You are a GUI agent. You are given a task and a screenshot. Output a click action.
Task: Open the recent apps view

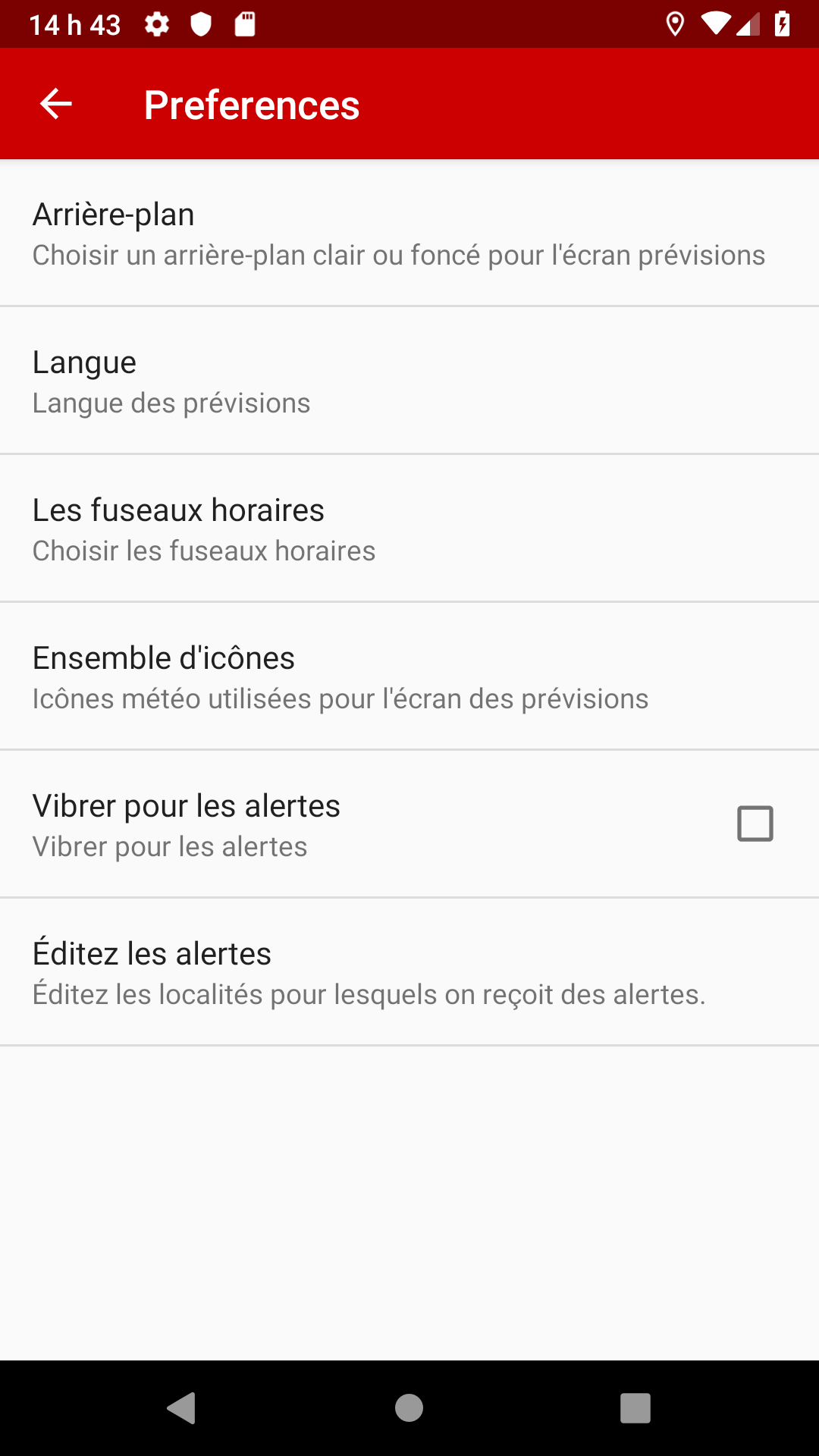pos(635,1408)
